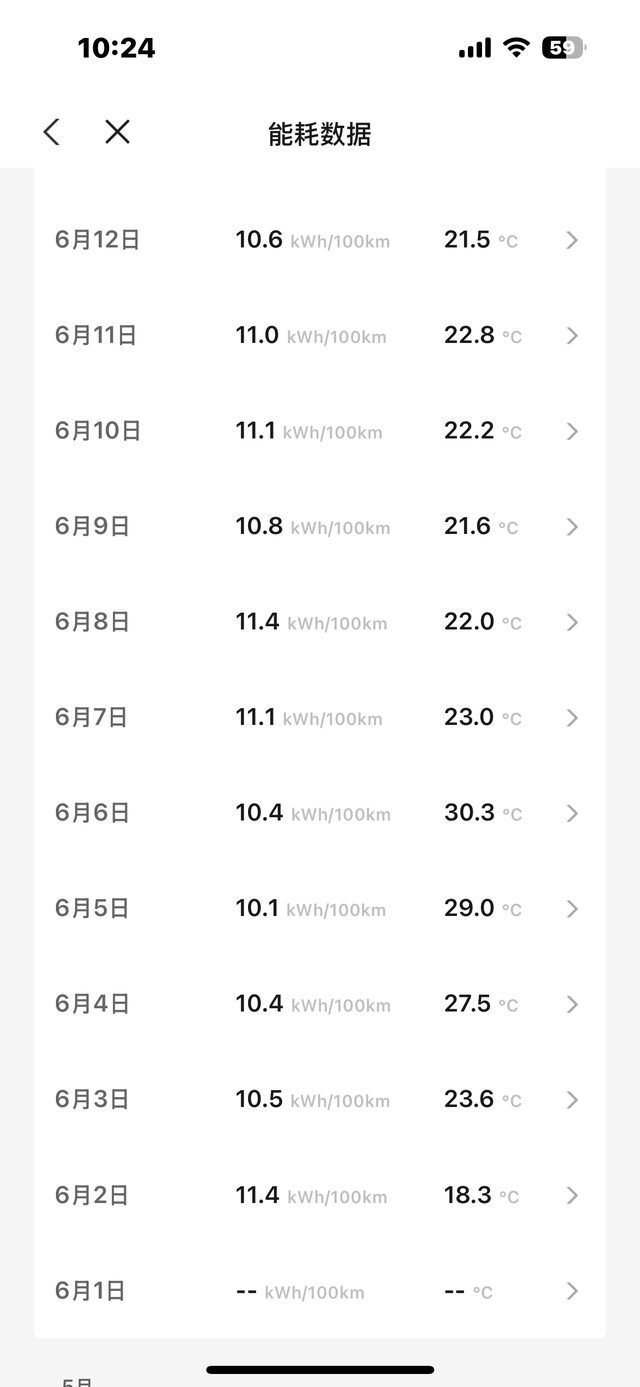Screen dimensions: 640x1387
Task: Open the 6月1日 entry
Action: pyautogui.click(x=318, y=1291)
